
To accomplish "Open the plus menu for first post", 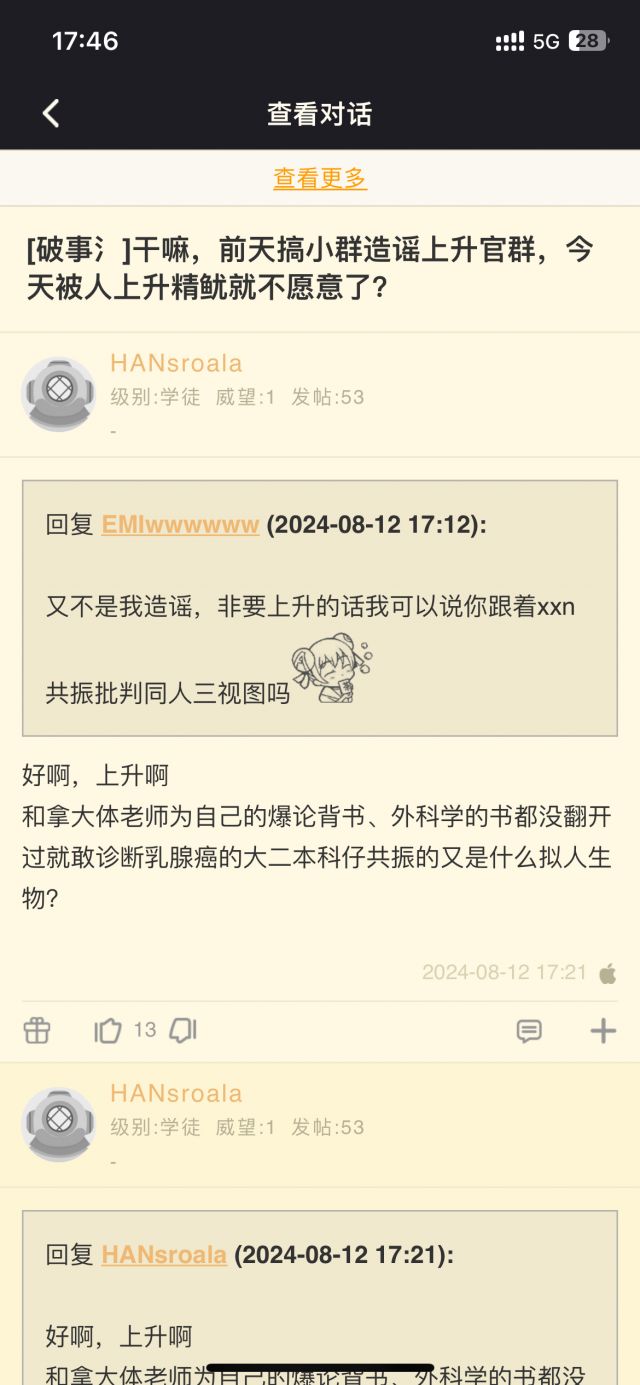I will [603, 1030].
